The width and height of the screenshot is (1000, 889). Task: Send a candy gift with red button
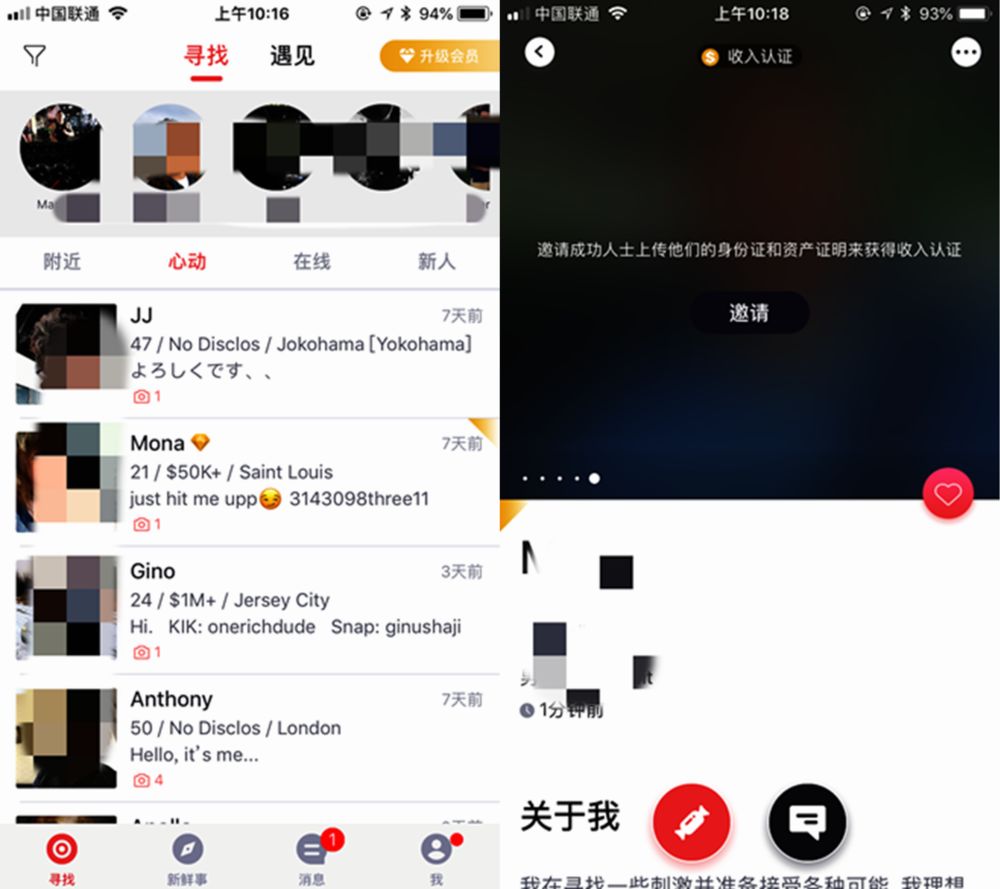692,823
